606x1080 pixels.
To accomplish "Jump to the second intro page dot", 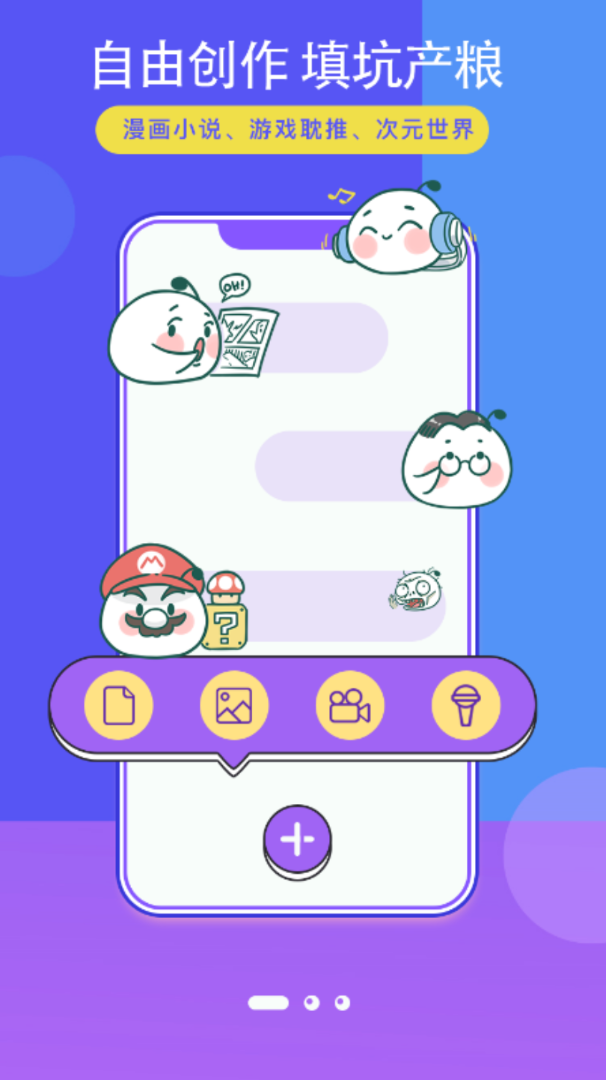I will click(311, 1002).
